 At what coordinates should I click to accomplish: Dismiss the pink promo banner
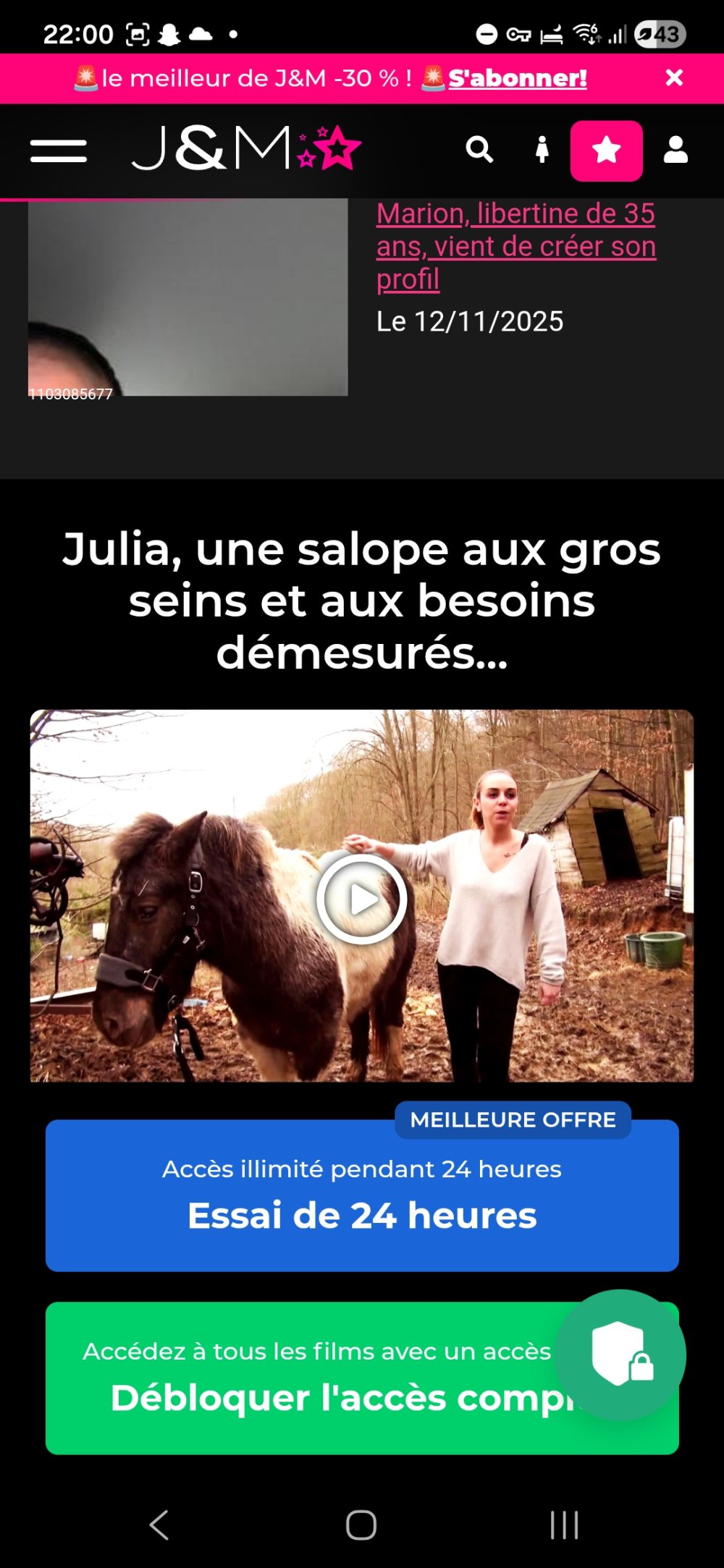pyautogui.click(x=674, y=77)
